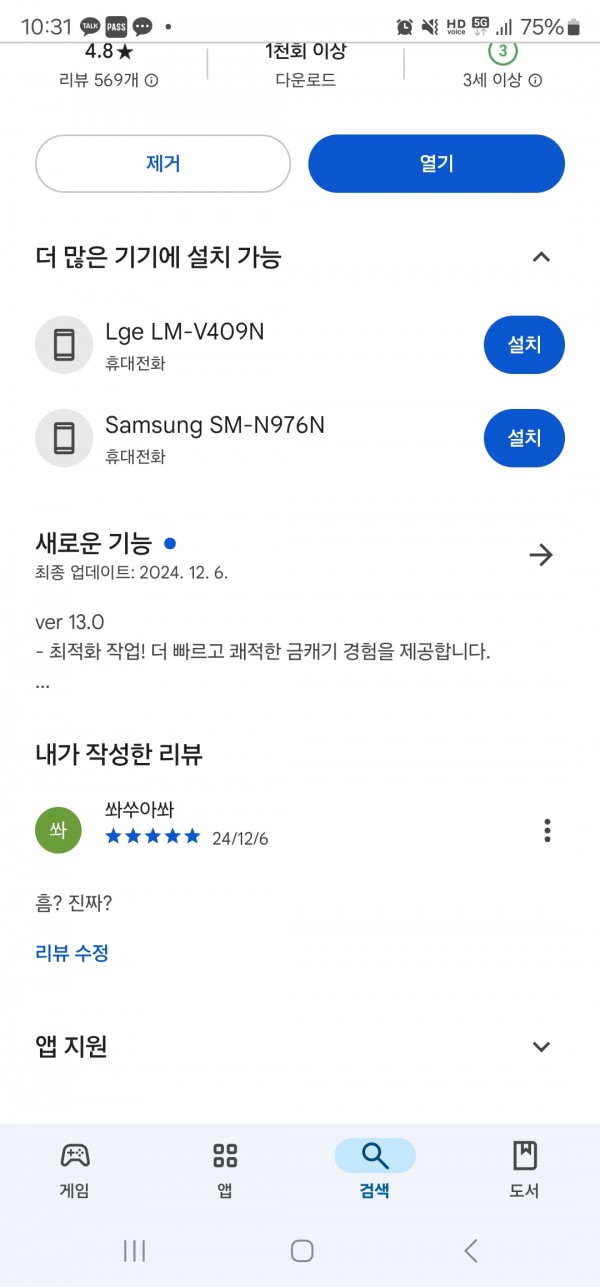The width and height of the screenshot is (600, 1287).
Task: Tap the 제거 button to uninstall
Action: coord(163,164)
